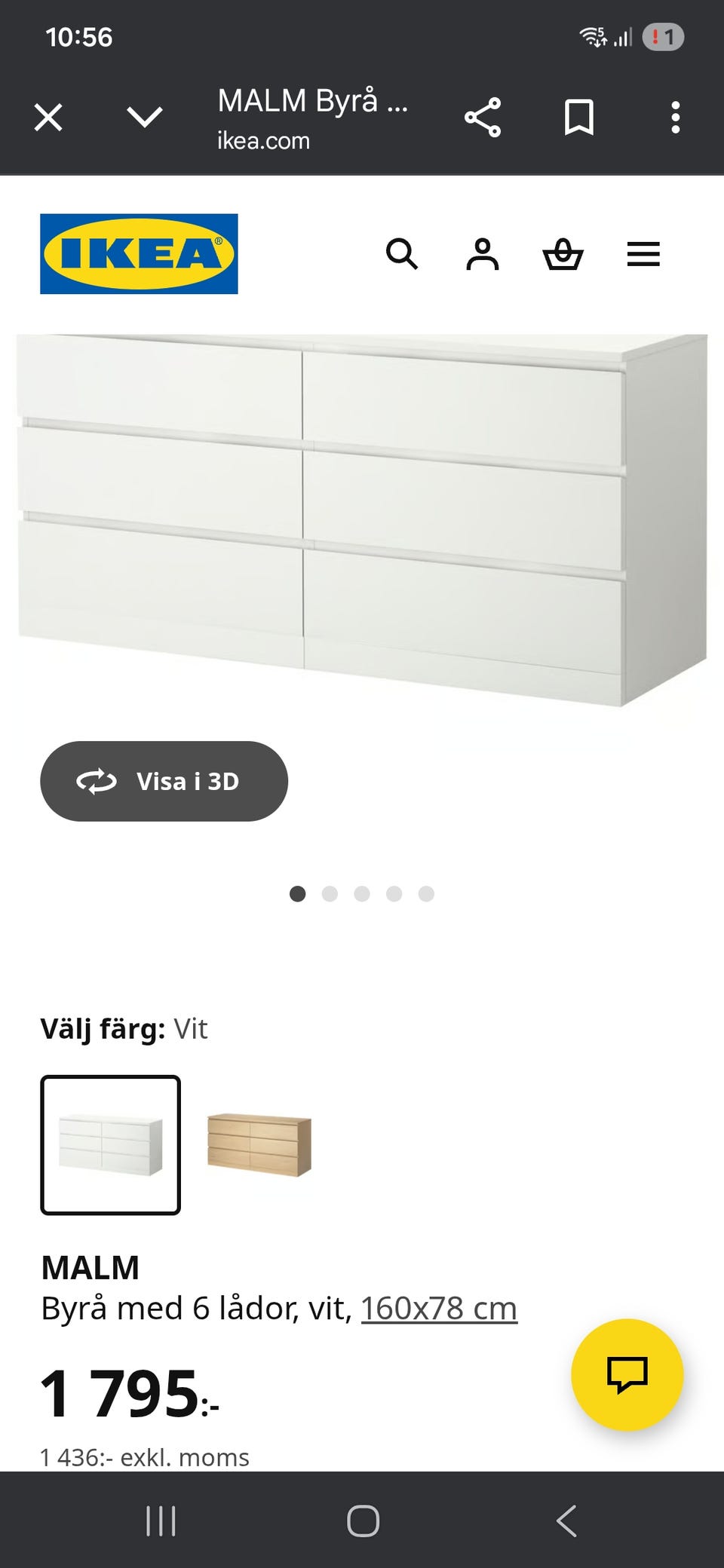The height and width of the screenshot is (1568, 724).
Task: Share this MALM product page
Action: [x=484, y=116]
